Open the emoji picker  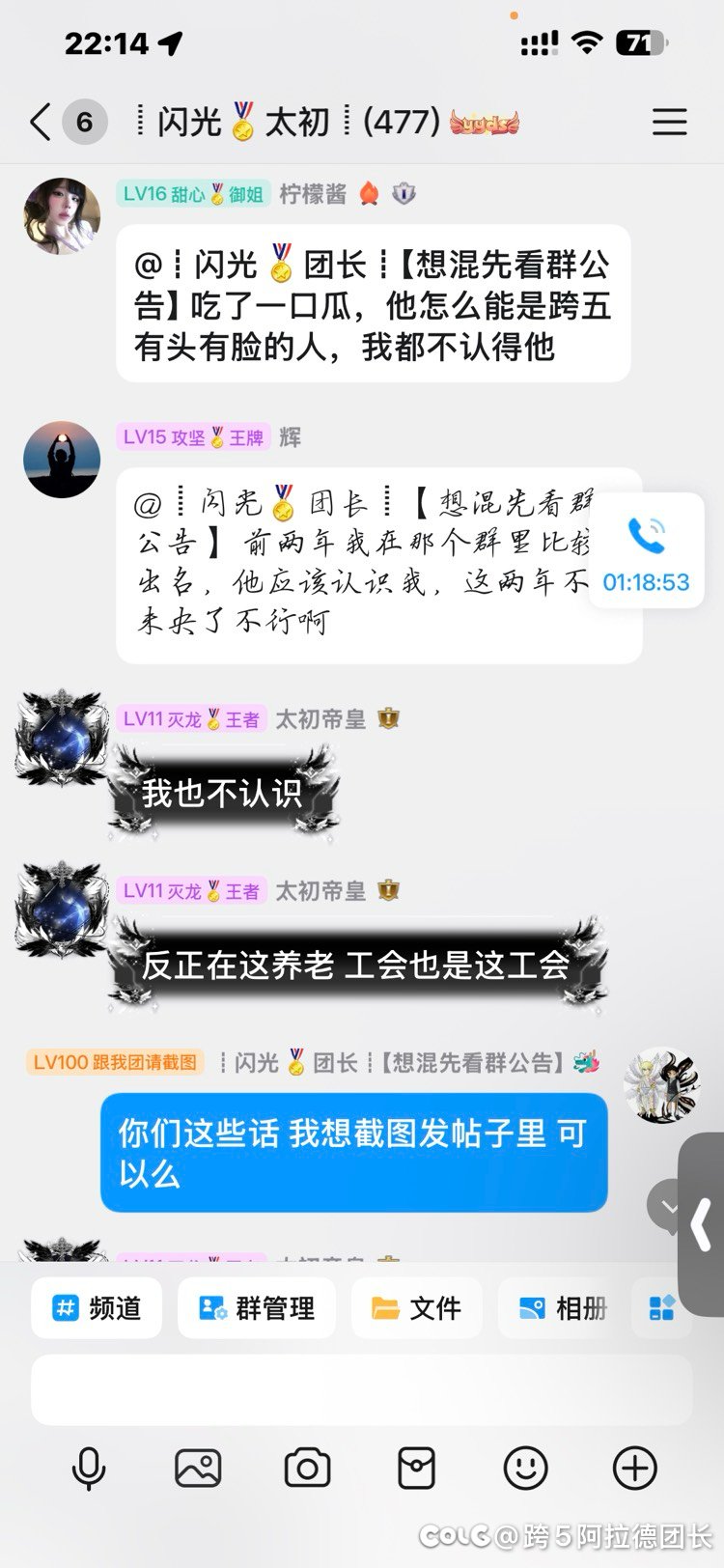pyautogui.click(x=526, y=1469)
